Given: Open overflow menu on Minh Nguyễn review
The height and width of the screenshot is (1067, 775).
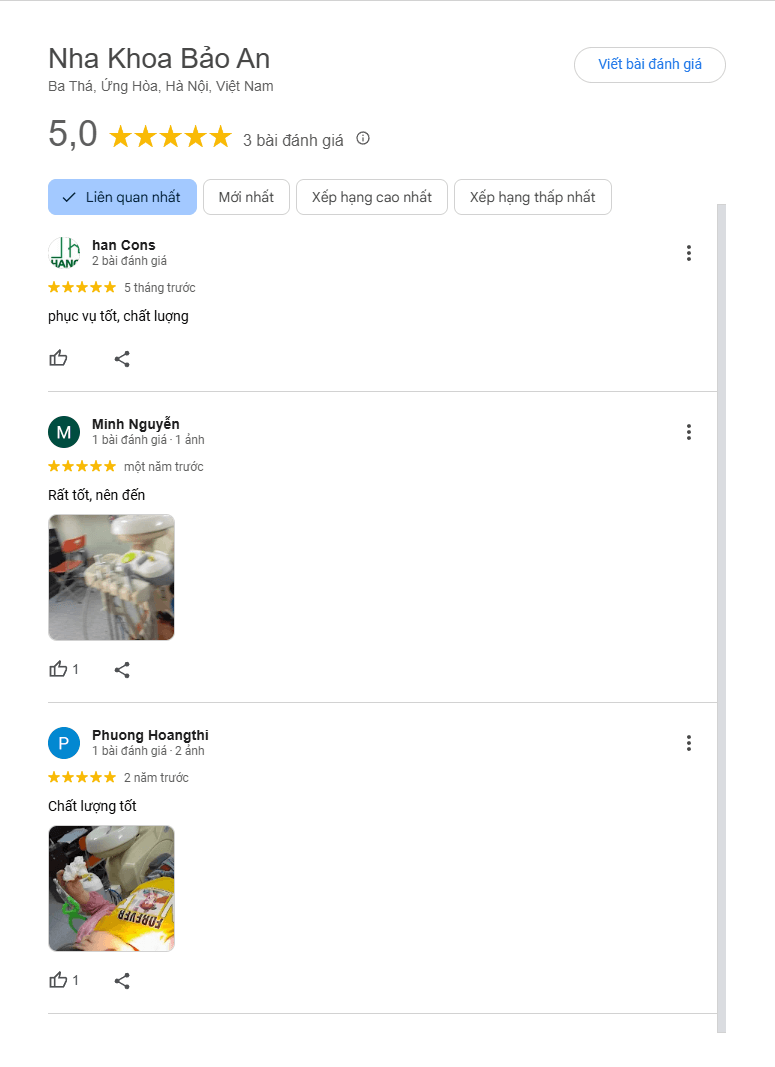Looking at the screenshot, I should [x=689, y=432].
